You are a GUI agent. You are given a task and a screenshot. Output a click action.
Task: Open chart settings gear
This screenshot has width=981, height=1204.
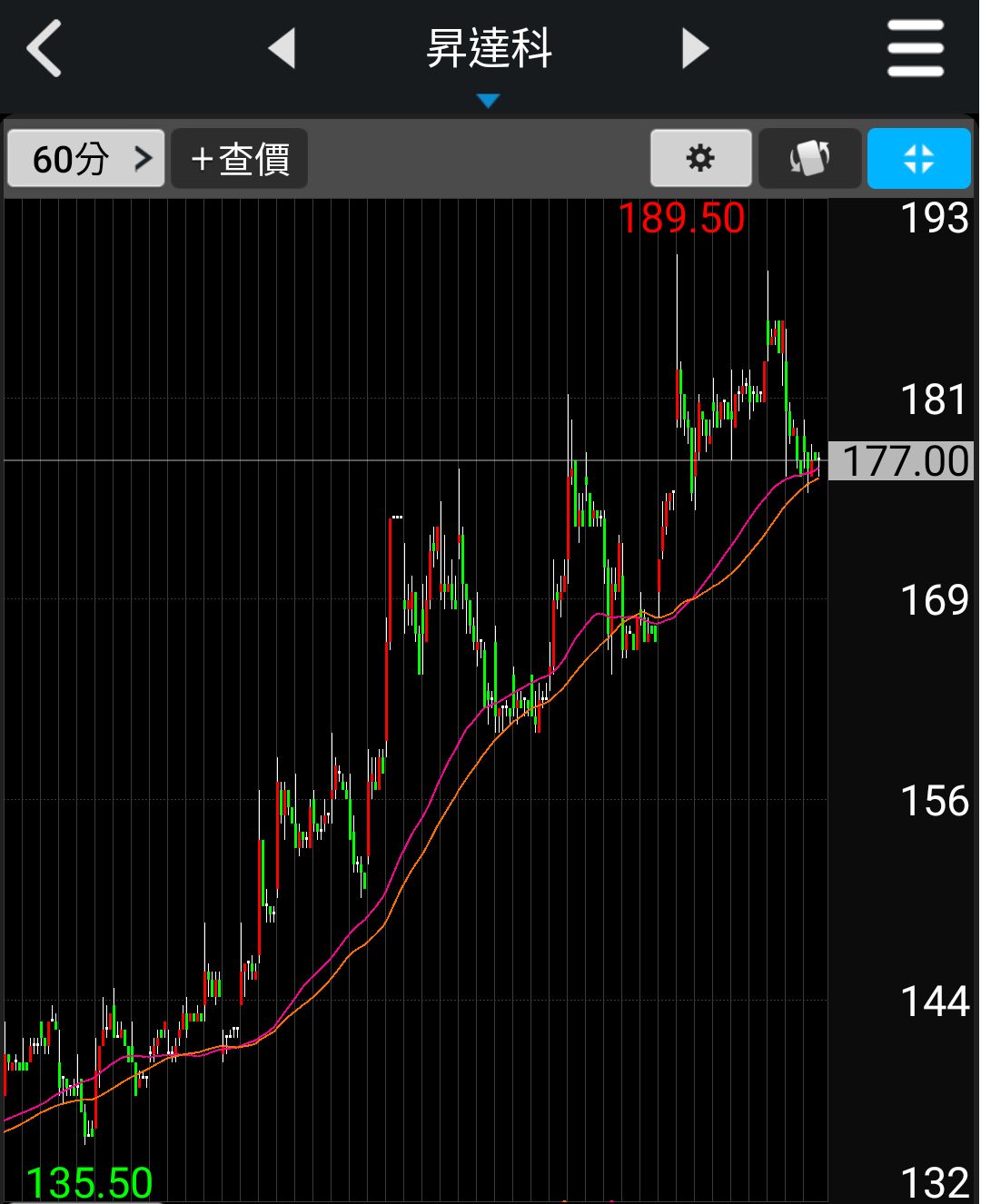tap(700, 159)
